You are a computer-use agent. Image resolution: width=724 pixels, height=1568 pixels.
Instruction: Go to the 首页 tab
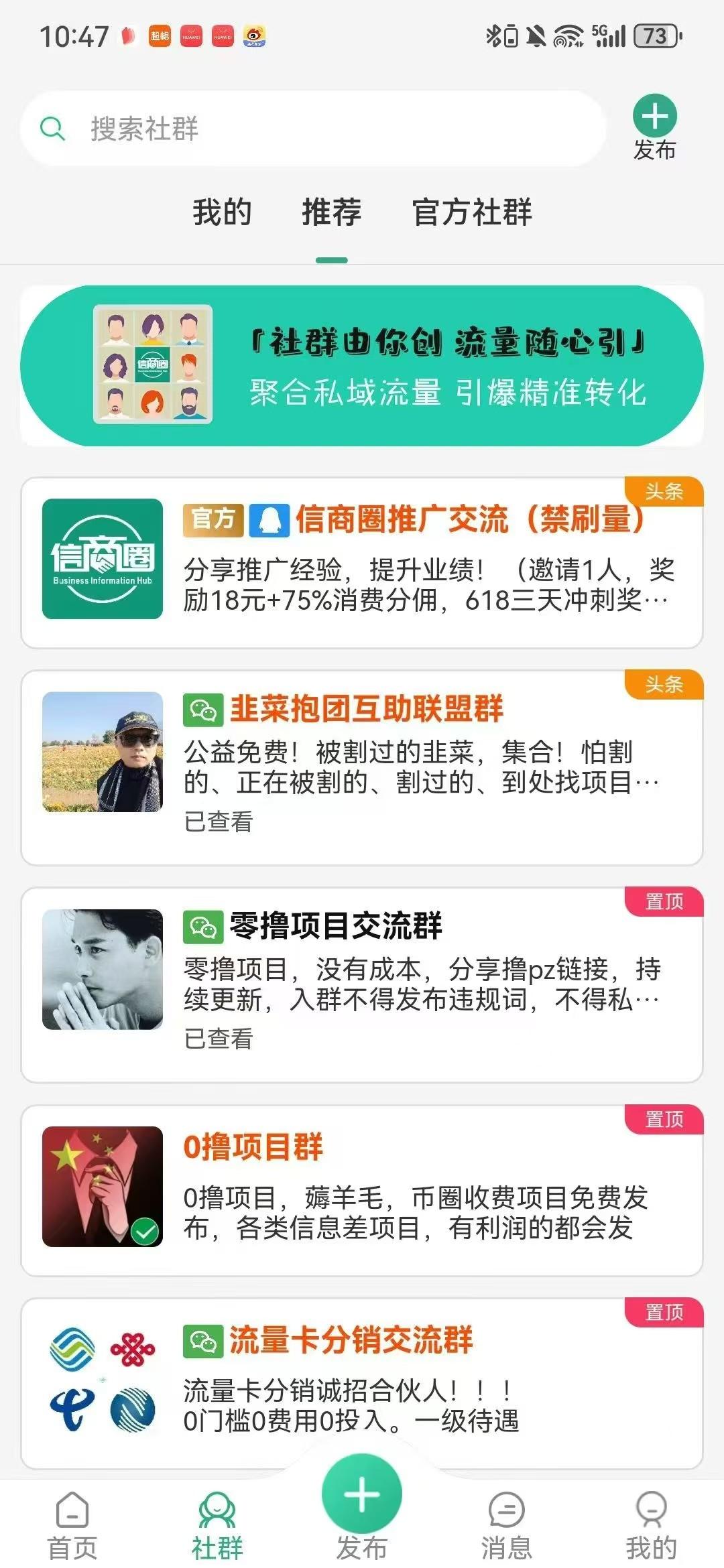click(x=72, y=1526)
